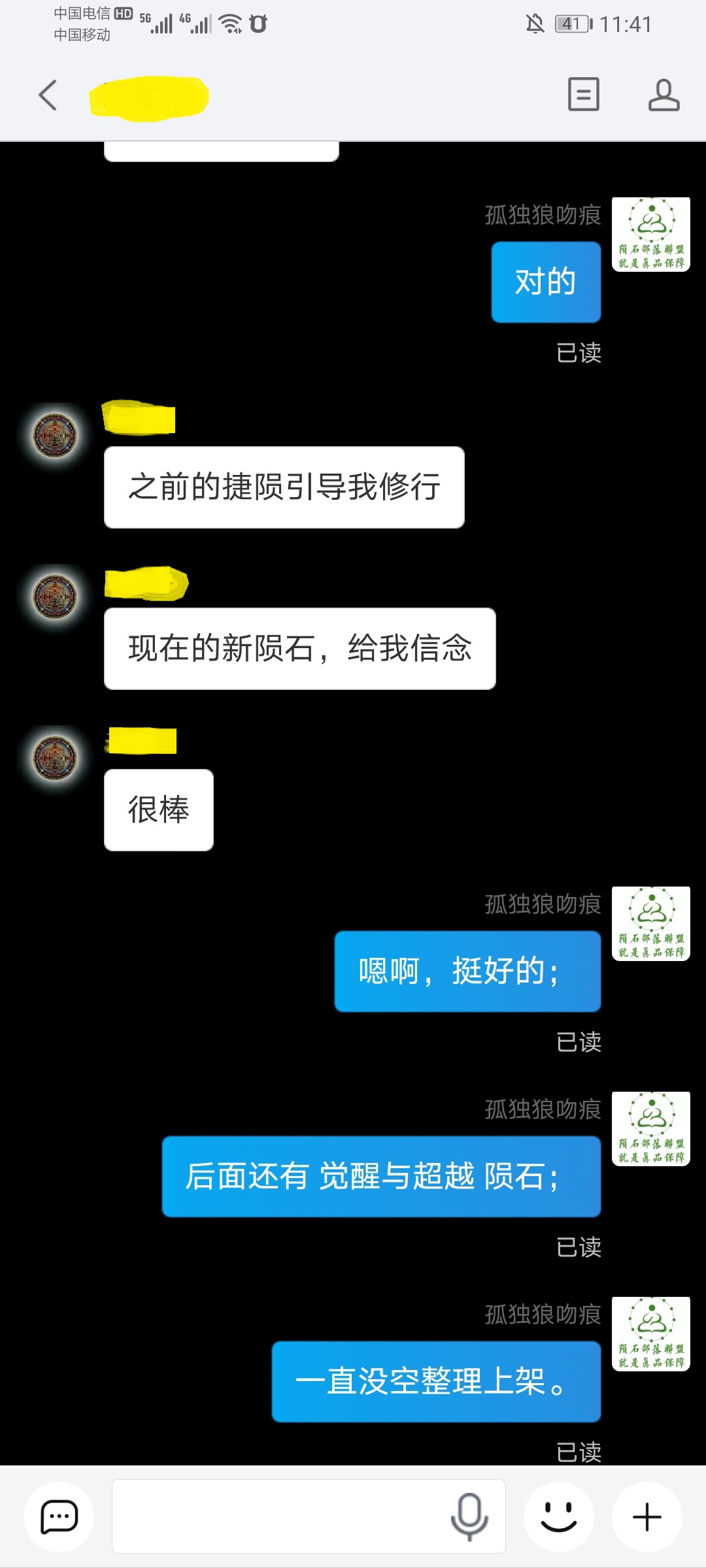Open quick phrases speech bubble button
The height and width of the screenshot is (1568, 706).
point(59,1516)
